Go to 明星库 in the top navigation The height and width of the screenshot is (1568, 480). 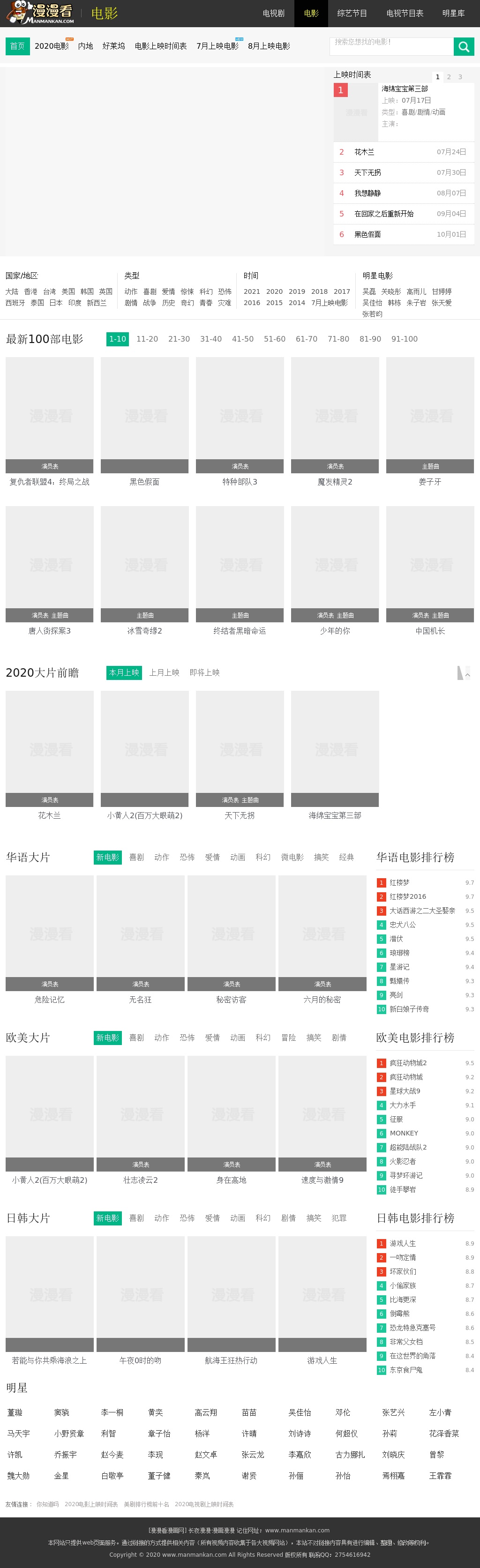453,14
